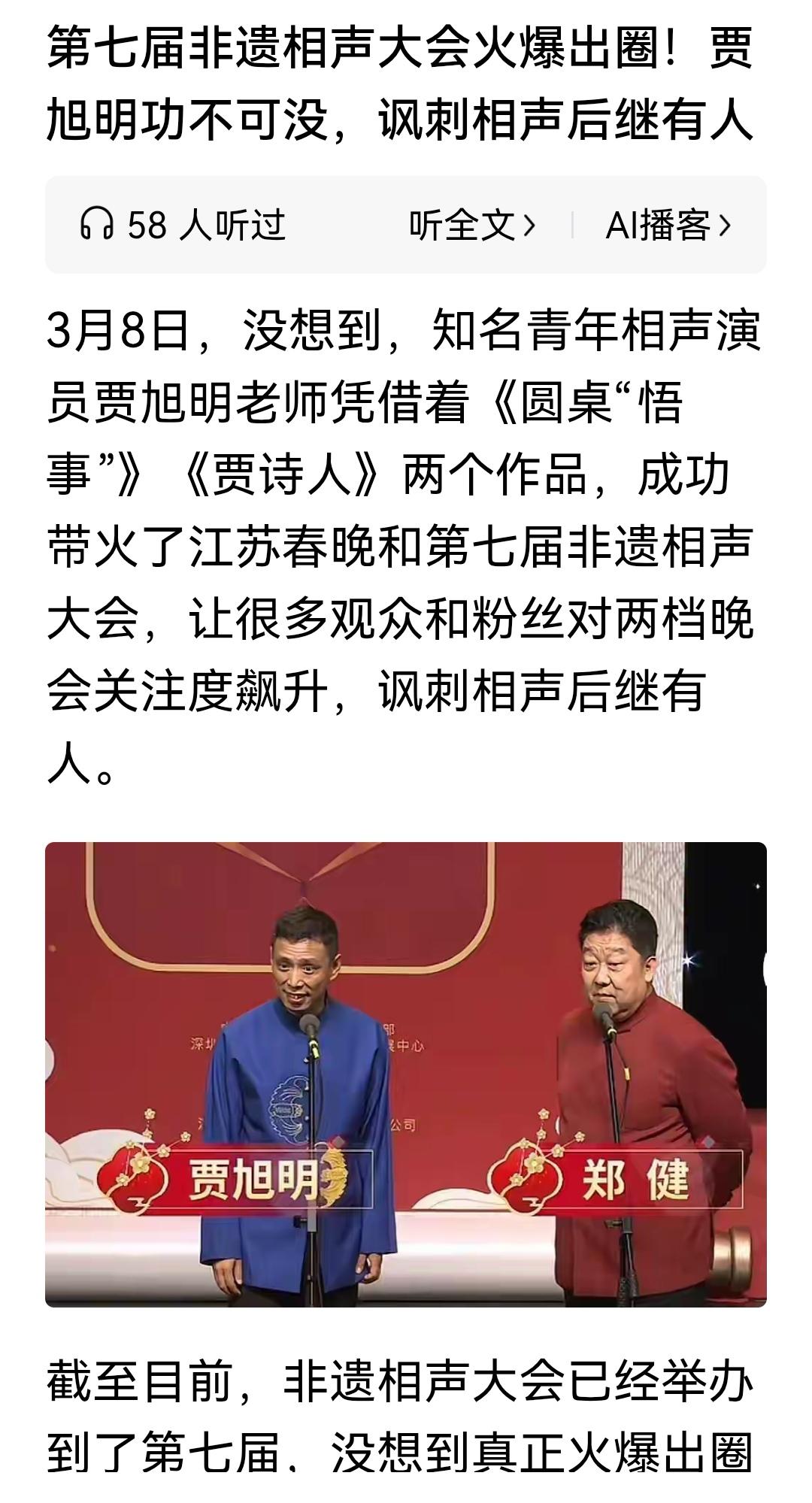Image resolution: width=812 pixels, height=1503 pixels.
Task: Tap the chevron arrow after AI播客
Action: coord(723,223)
